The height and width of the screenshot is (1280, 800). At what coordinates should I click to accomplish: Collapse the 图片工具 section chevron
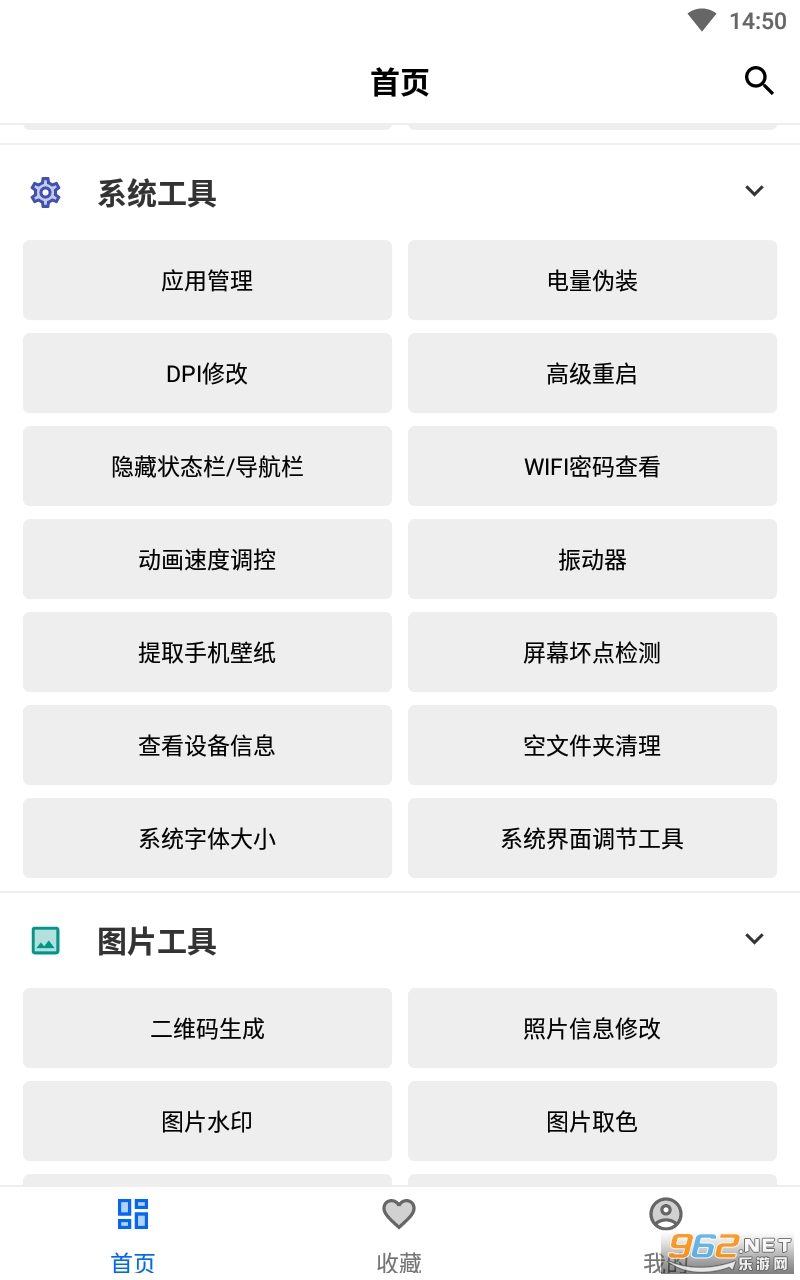(x=755, y=939)
